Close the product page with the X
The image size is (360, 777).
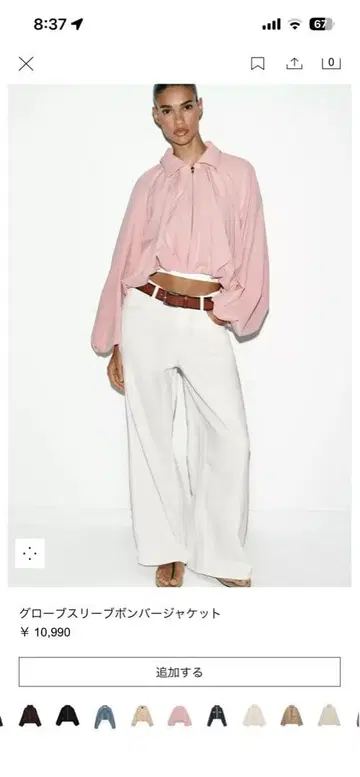[26, 63]
